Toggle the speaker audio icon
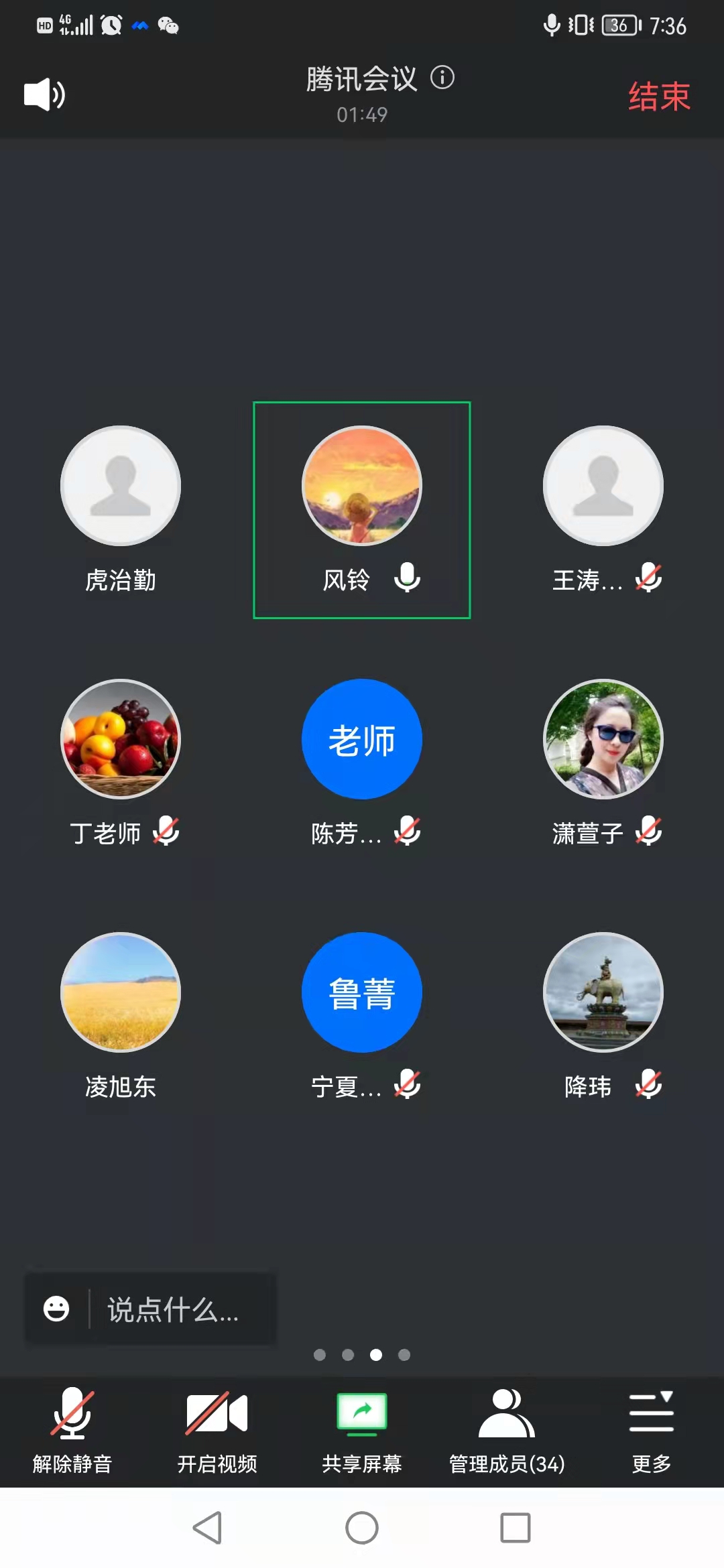This screenshot has height=1568, width=724. (44, 94)
